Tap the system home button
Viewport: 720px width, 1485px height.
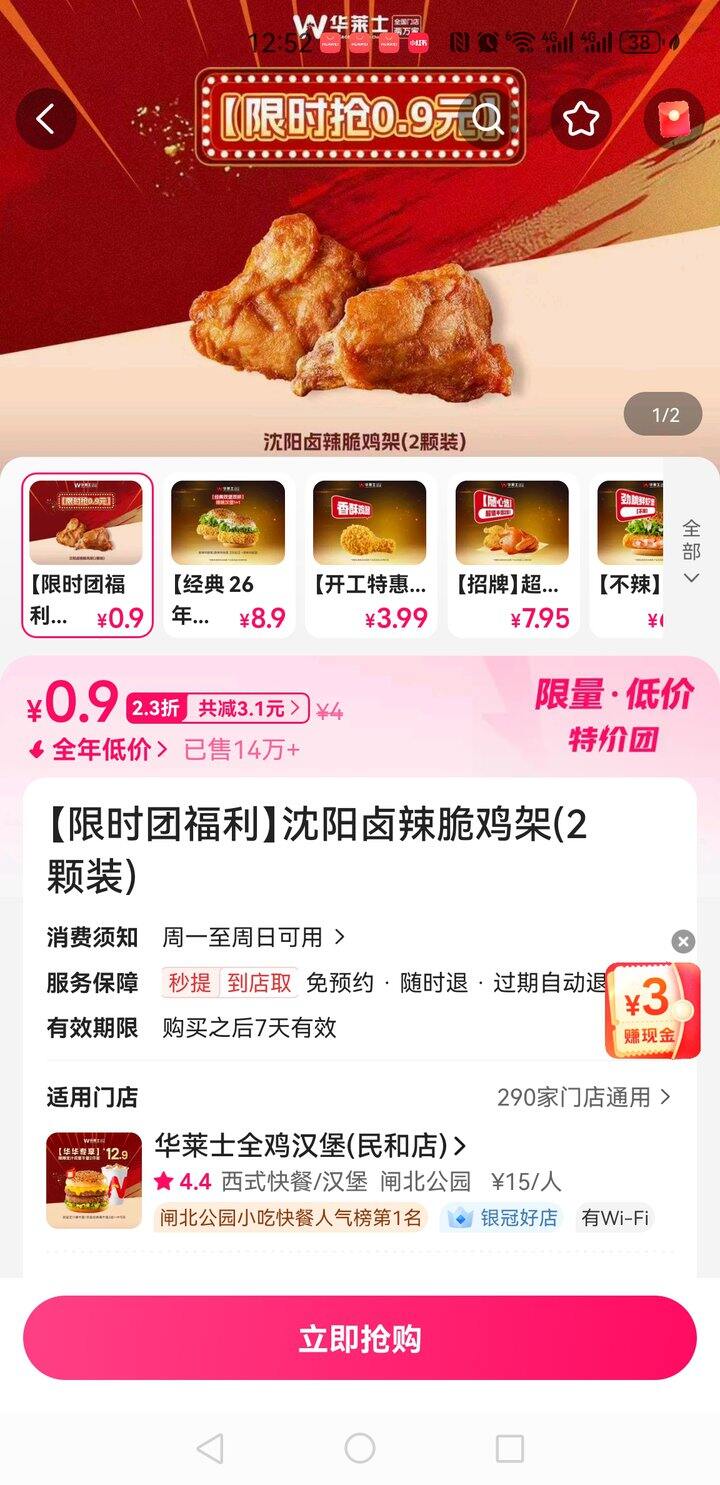(360, 1448)
